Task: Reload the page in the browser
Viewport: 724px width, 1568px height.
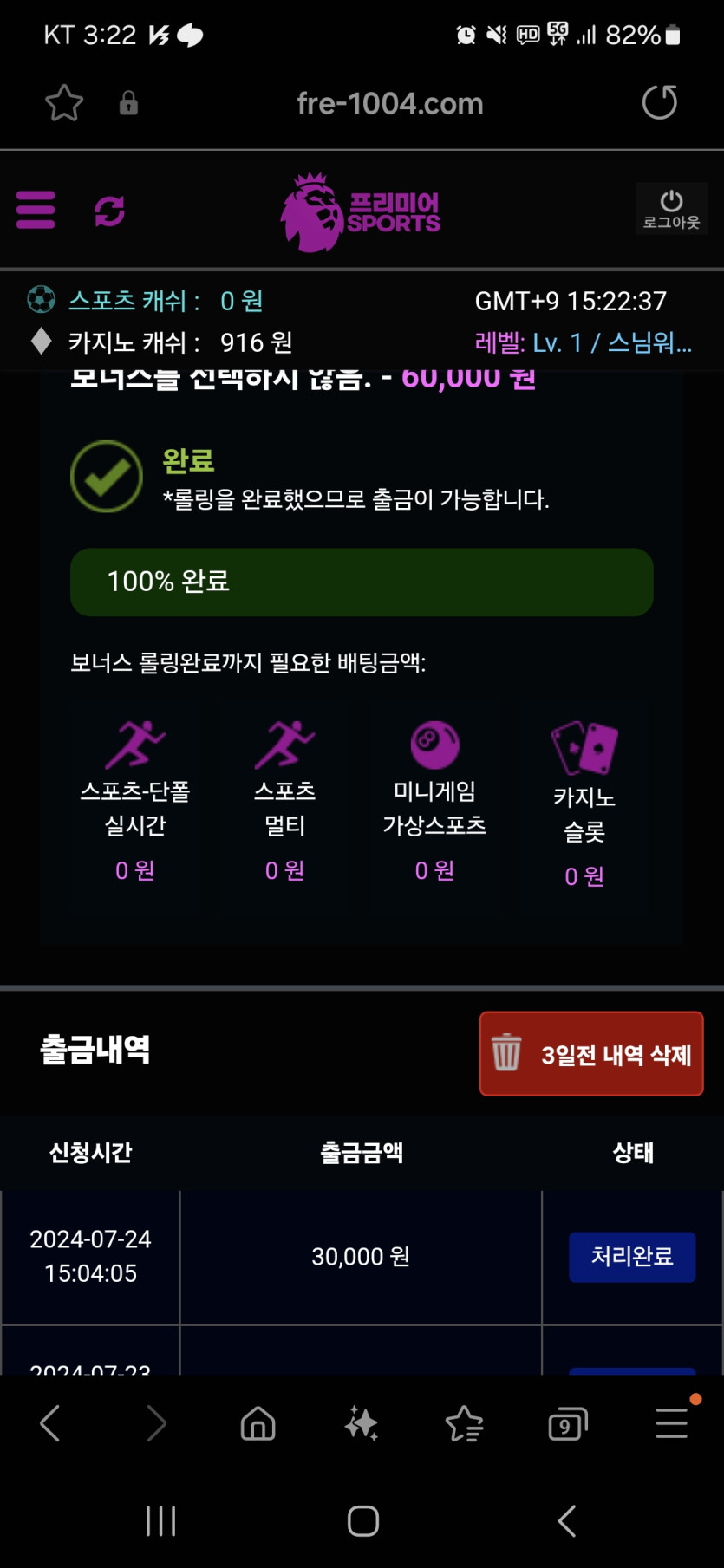Action: click(x=659, y=103)
